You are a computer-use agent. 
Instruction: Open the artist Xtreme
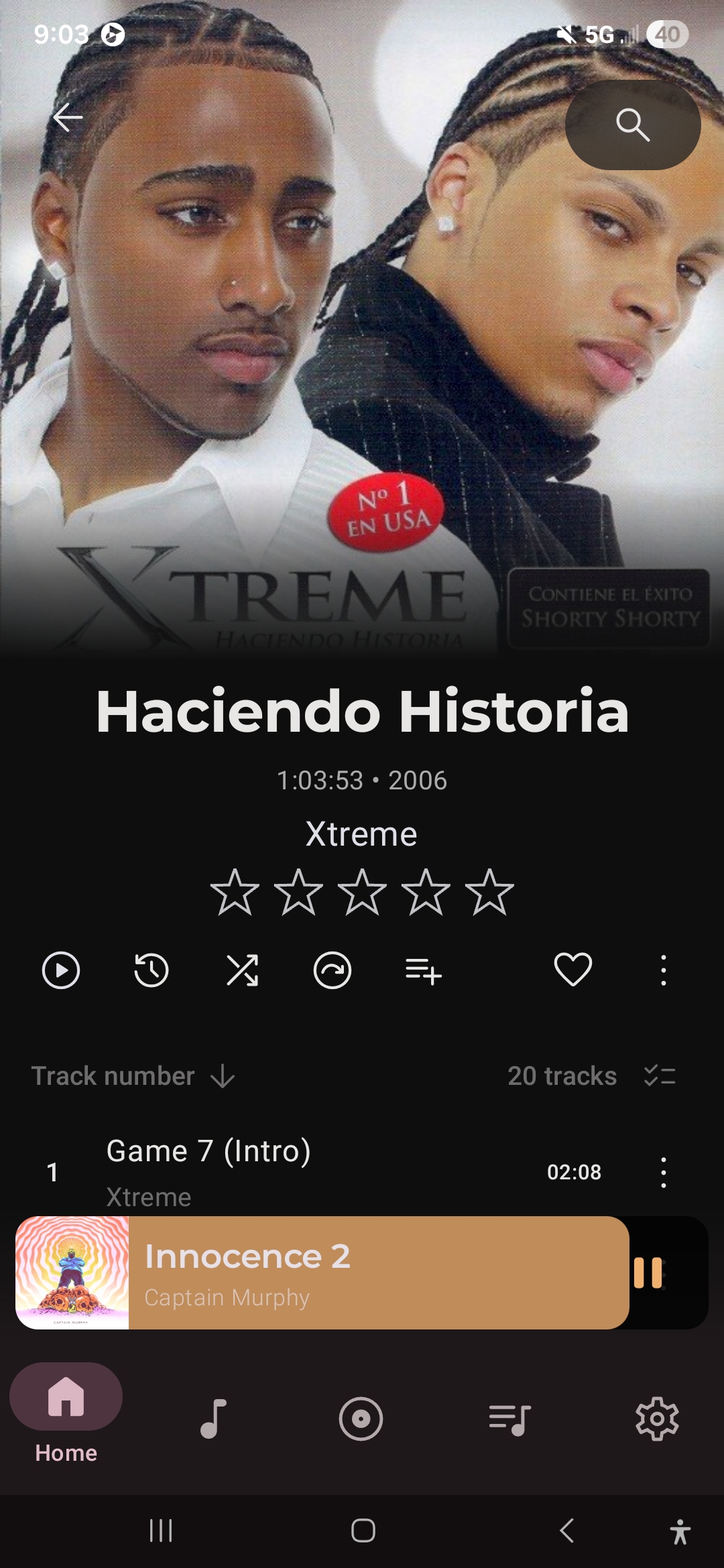[361, 835]
